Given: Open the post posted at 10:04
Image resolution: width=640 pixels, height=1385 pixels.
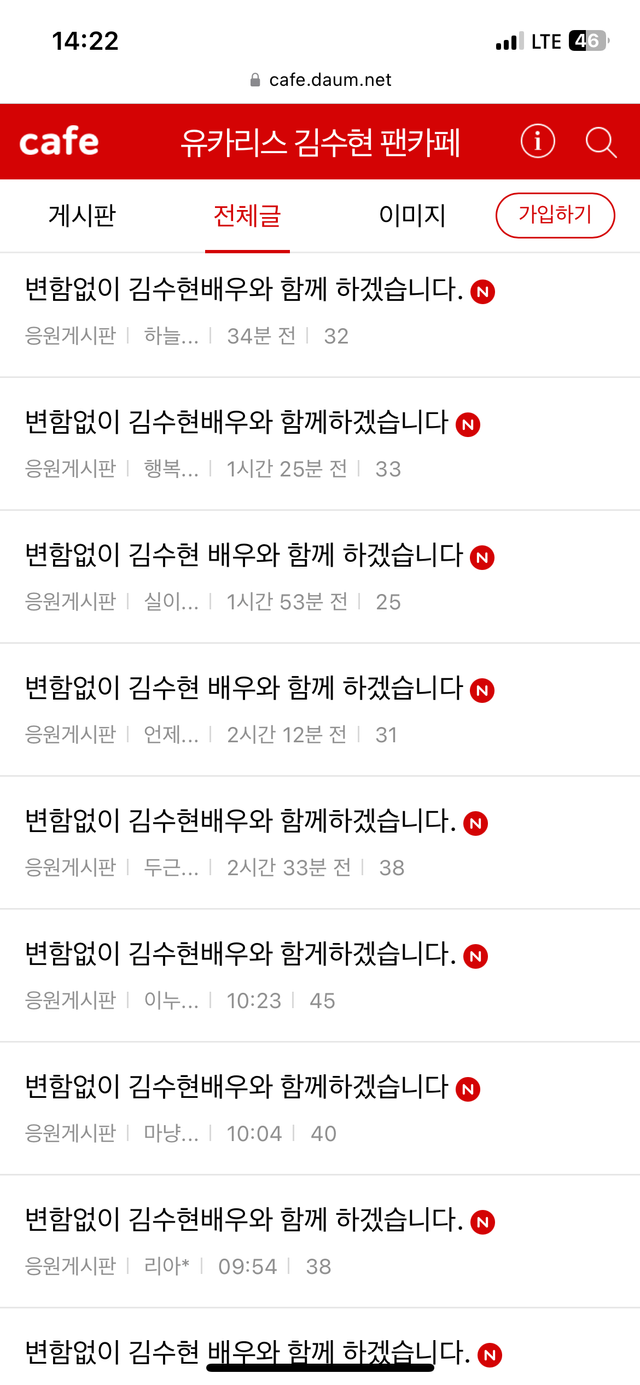Looking at the screenshot, I should point(320,1109).
